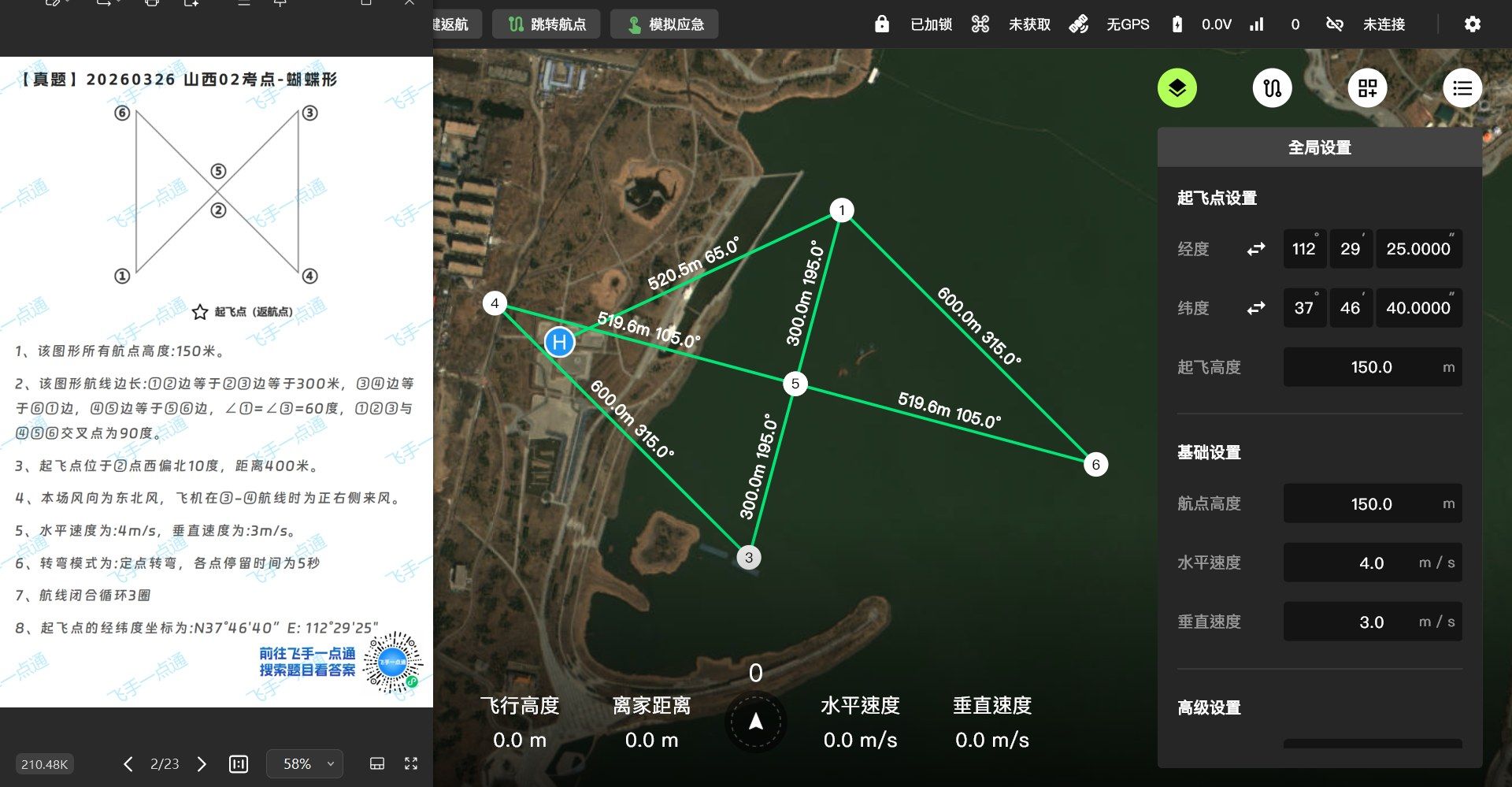
Task: Switch the 纬度 coordinate format arrows
Action: tap(1256, 308)
